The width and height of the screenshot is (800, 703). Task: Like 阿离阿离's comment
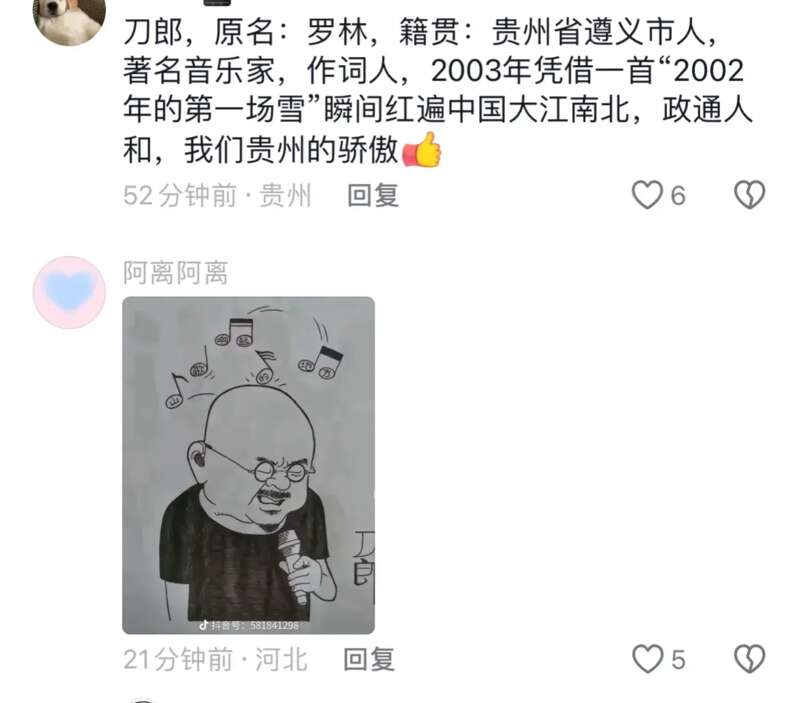pos(648,659)
